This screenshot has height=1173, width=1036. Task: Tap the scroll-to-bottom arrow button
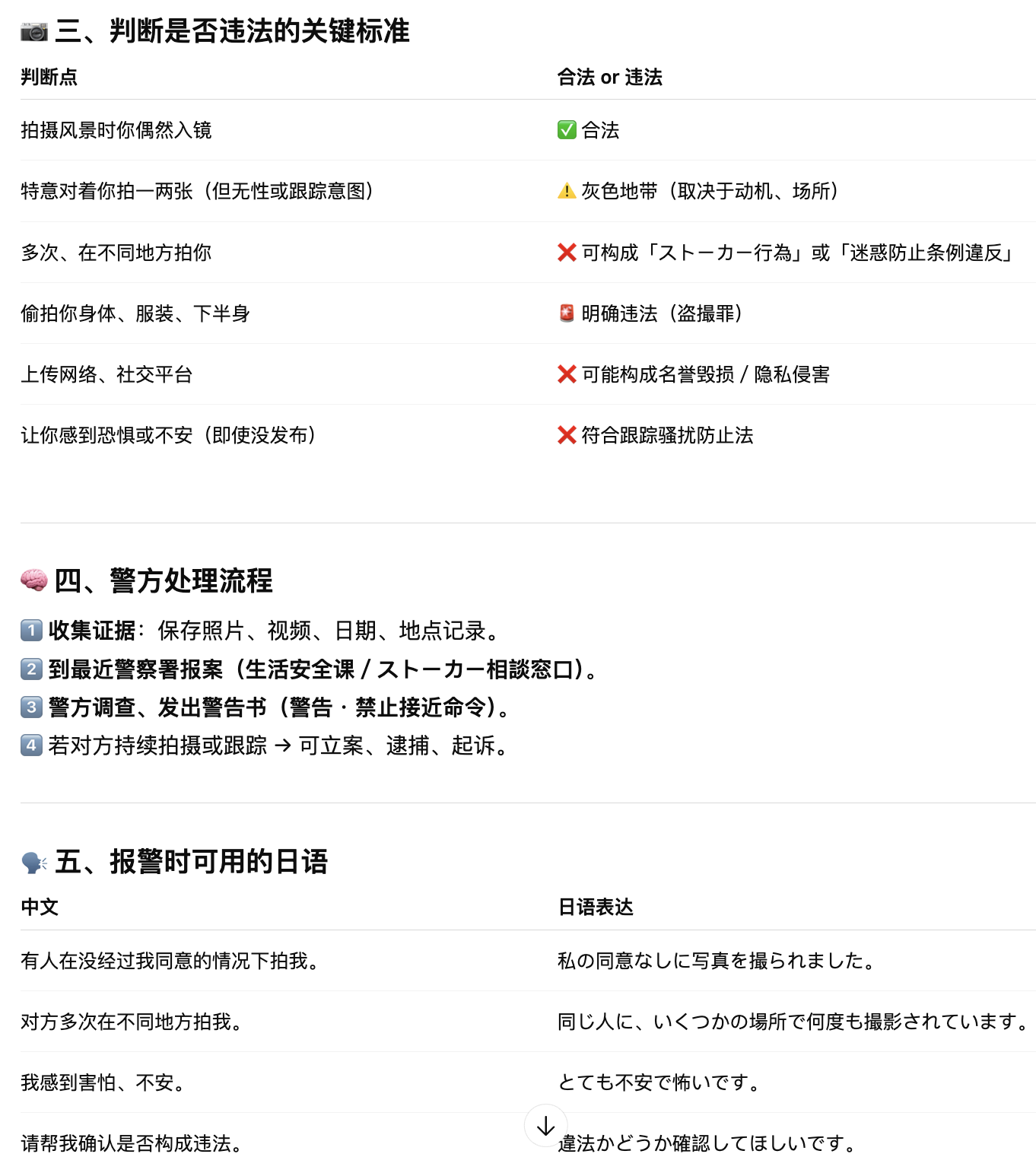(545, 1126)
